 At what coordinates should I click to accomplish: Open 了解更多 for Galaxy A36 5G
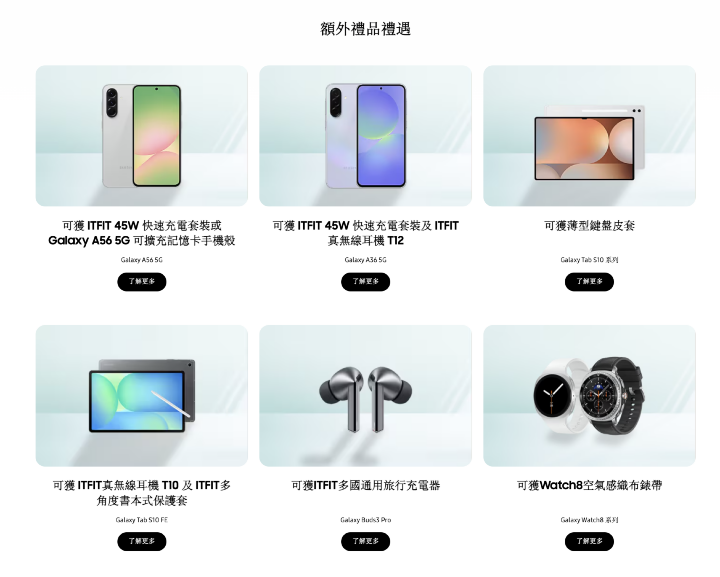pyautogui.click(x=365, y=282)
